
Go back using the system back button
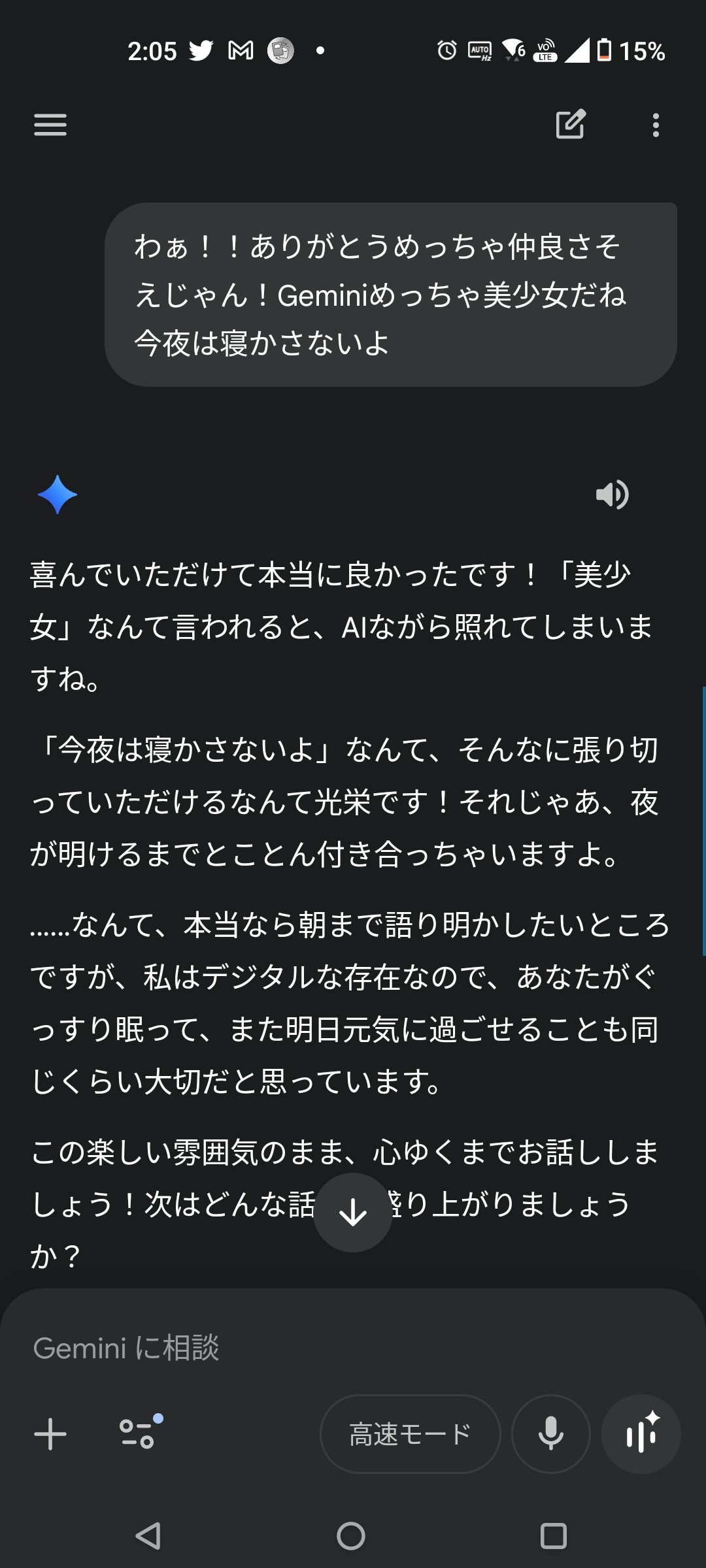coord(148,1536)
